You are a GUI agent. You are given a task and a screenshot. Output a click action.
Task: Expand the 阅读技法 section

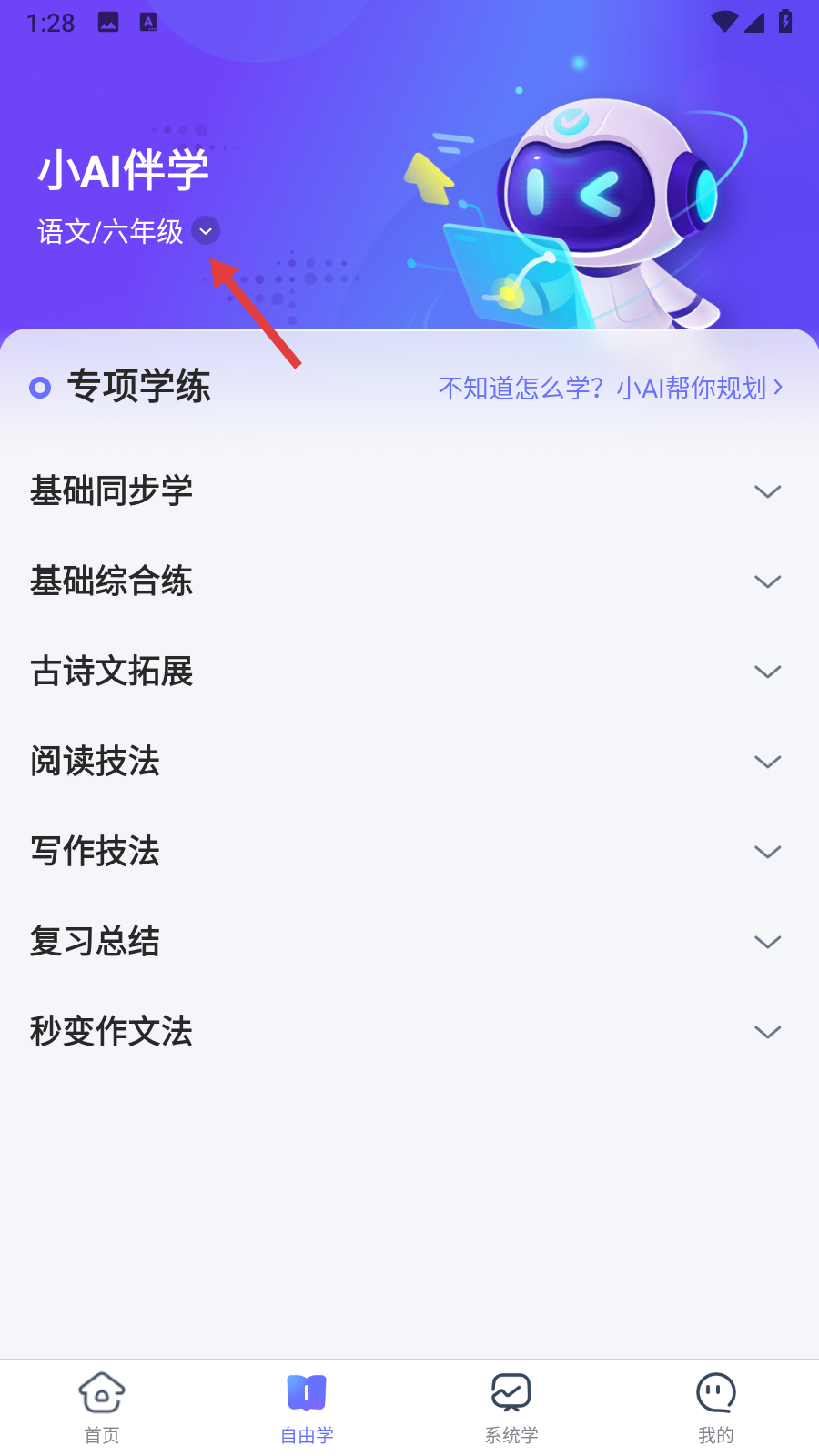click(767, 762)
